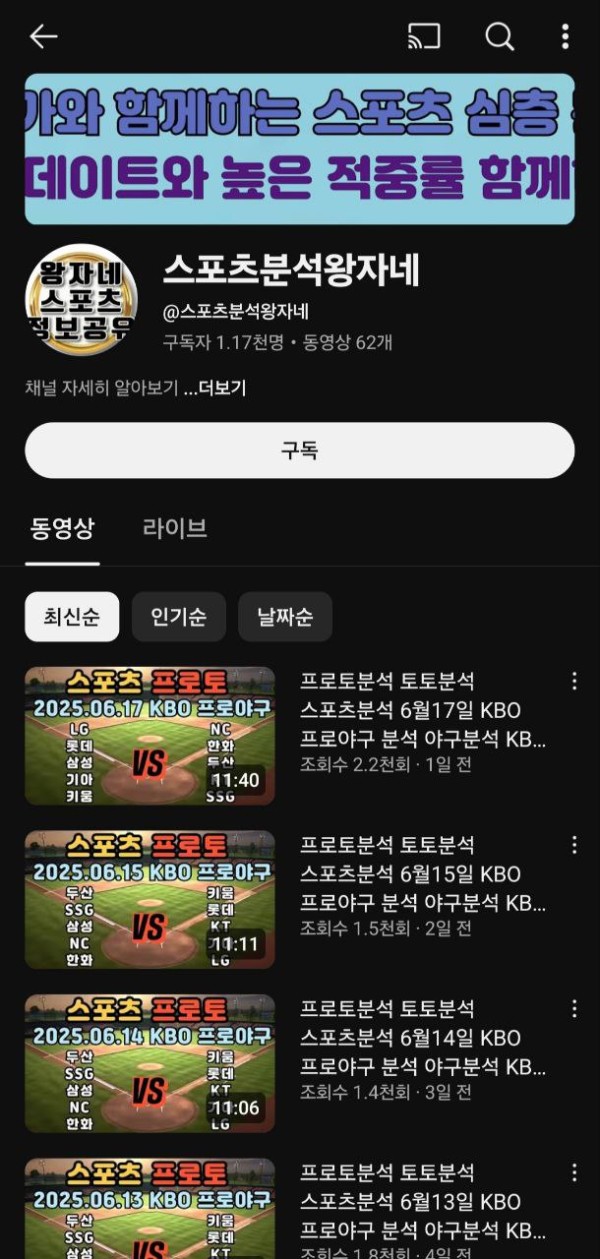Open the cast to device icon
This screenshot has height=1259, width=600.
424,37
